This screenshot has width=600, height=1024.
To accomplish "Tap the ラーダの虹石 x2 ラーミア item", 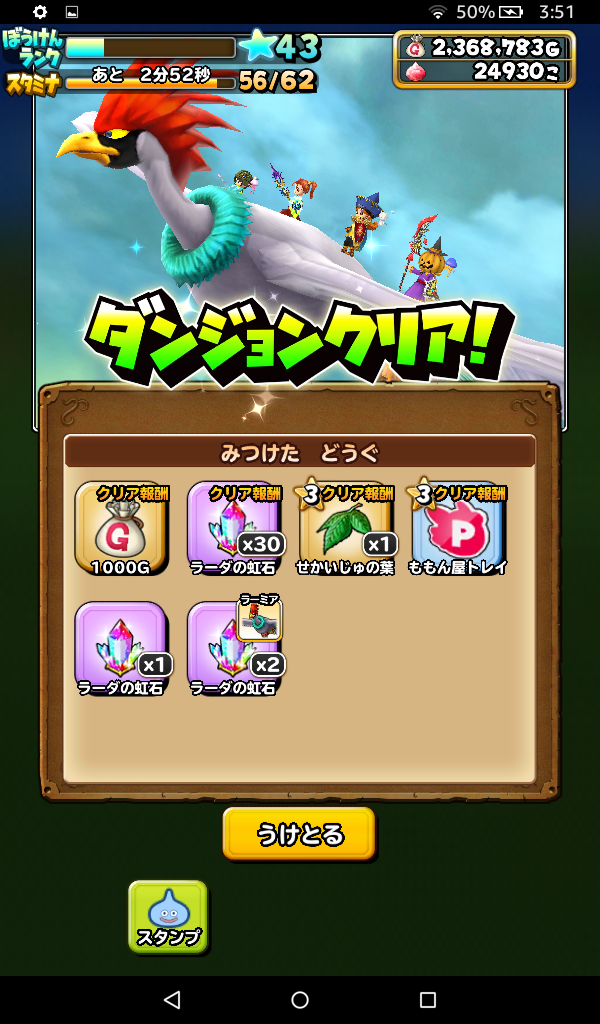I will click(234, 648).
